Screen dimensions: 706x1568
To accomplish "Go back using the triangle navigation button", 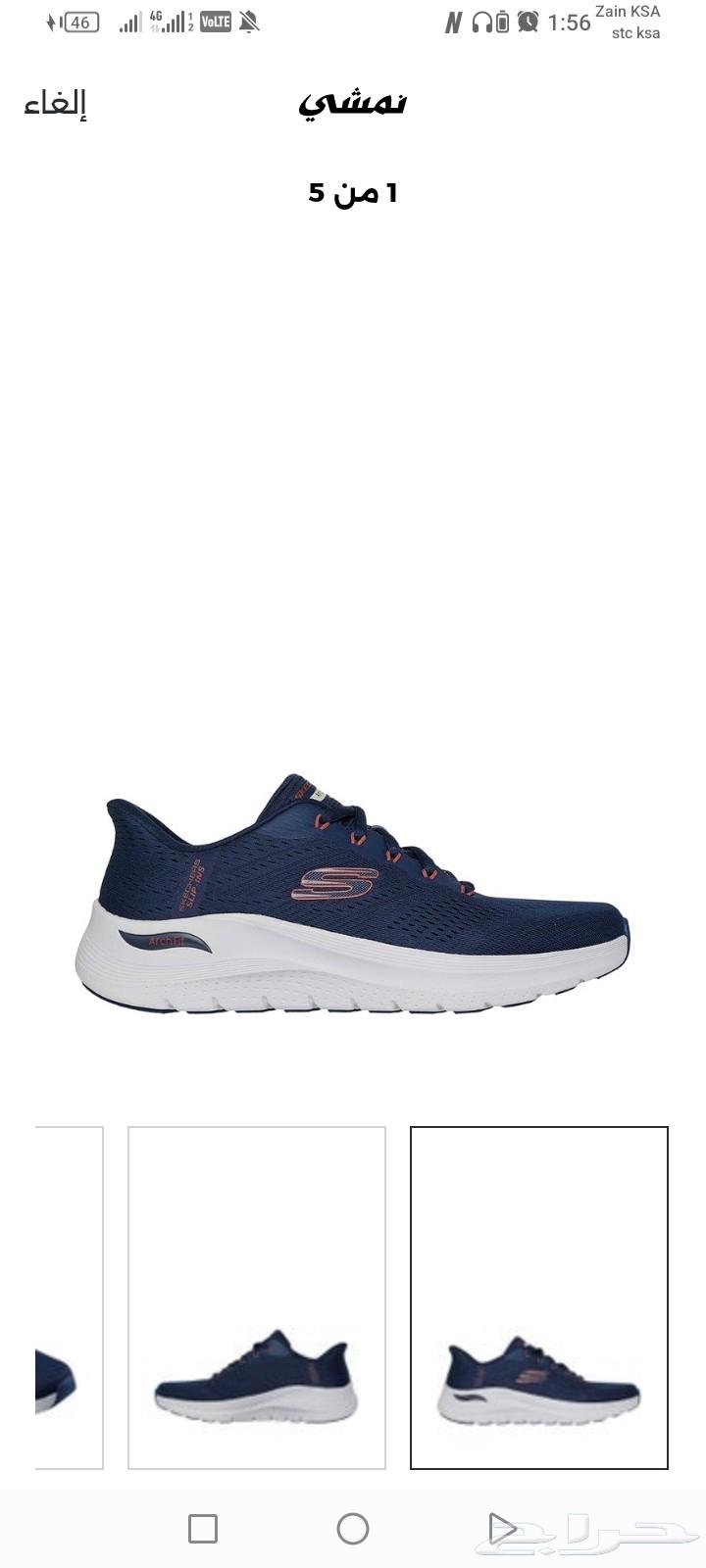I will click(x=502, y=1528).
